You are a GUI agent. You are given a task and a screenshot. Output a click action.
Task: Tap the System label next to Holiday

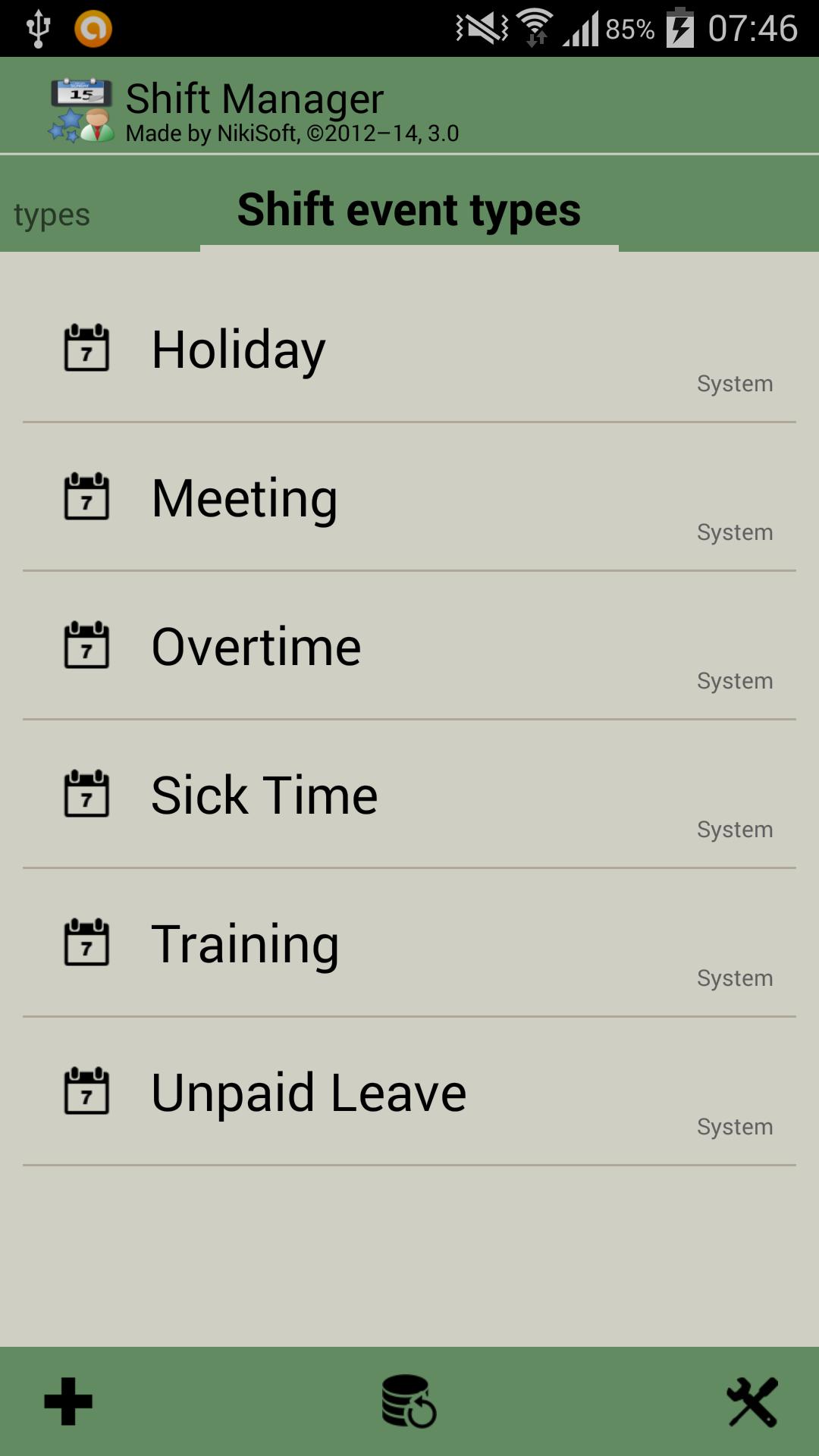tap(734, 383)
